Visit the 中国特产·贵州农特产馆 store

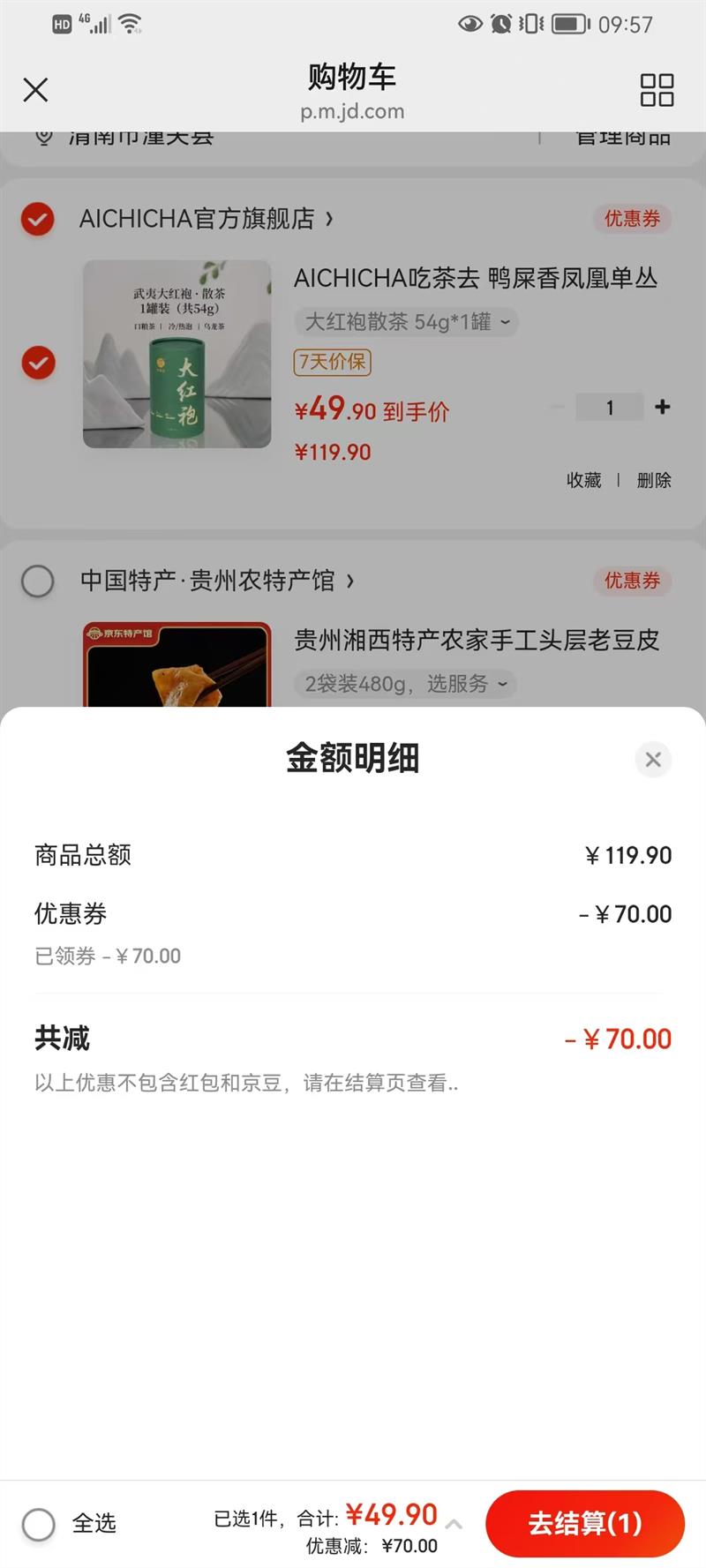[216, 581]
